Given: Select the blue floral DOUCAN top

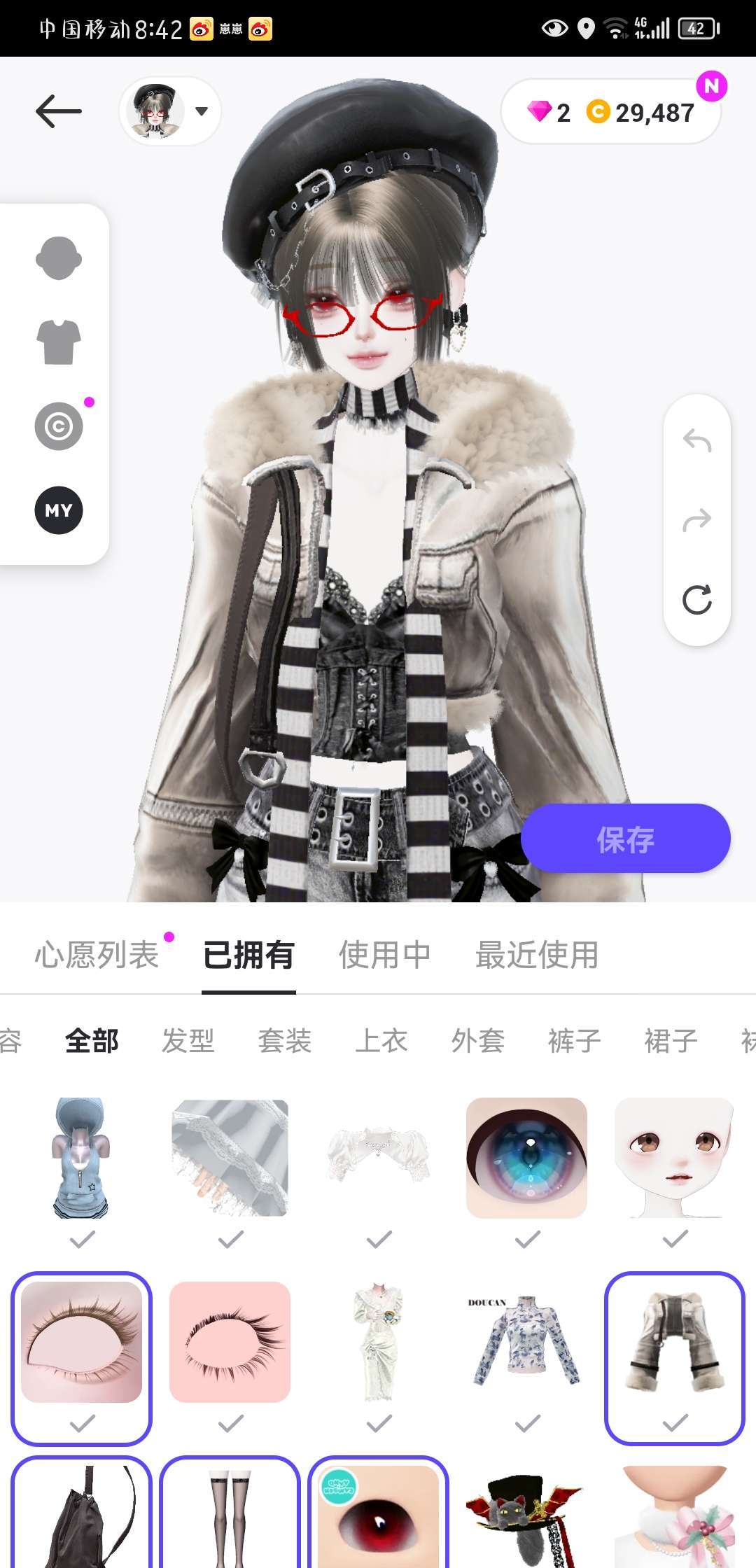Looking at the screenshot, I should coord(526,1341).
